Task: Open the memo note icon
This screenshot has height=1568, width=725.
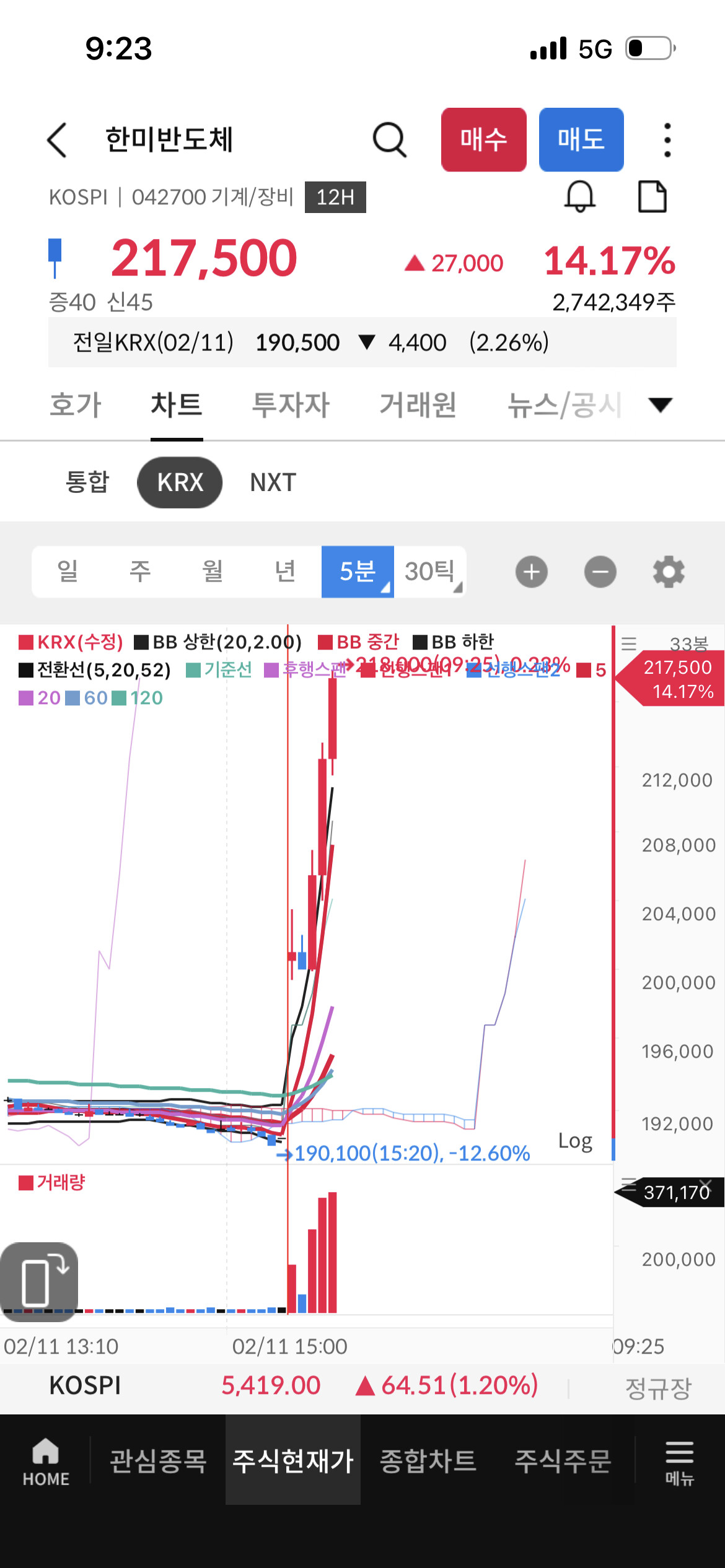Action: (x=652, y=197)
